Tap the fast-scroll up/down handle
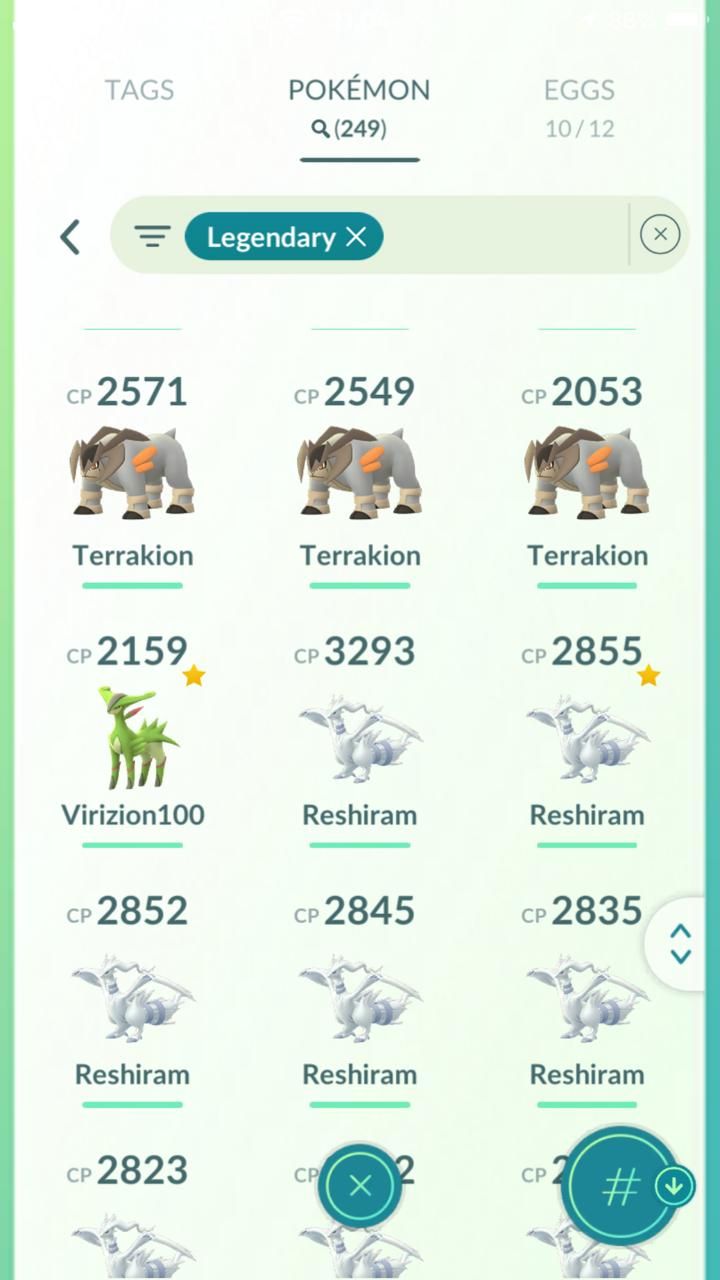The image size is (720, 1280). 680,943
